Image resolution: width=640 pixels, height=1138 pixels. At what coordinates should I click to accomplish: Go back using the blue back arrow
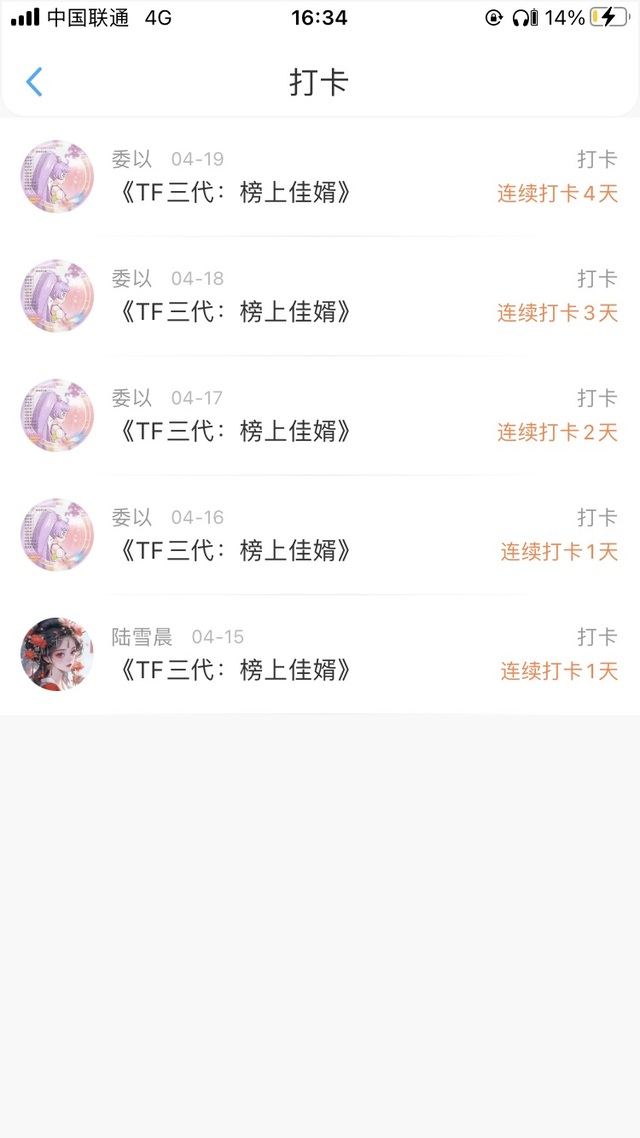(x=34, y=82)
